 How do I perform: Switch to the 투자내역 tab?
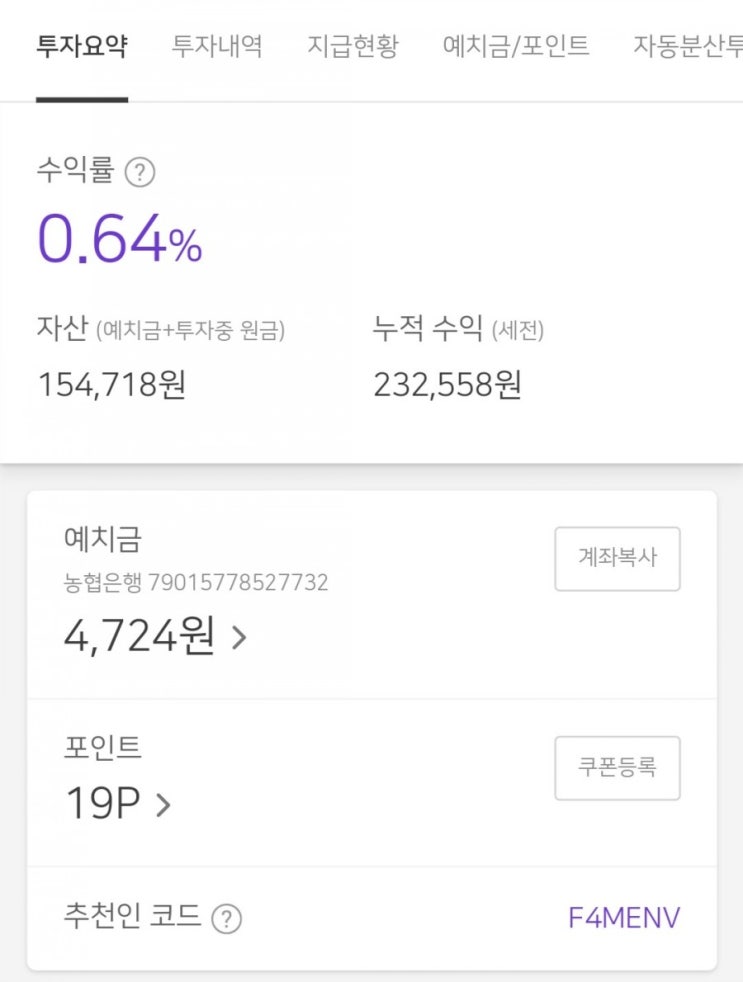(x=217, y=47)
